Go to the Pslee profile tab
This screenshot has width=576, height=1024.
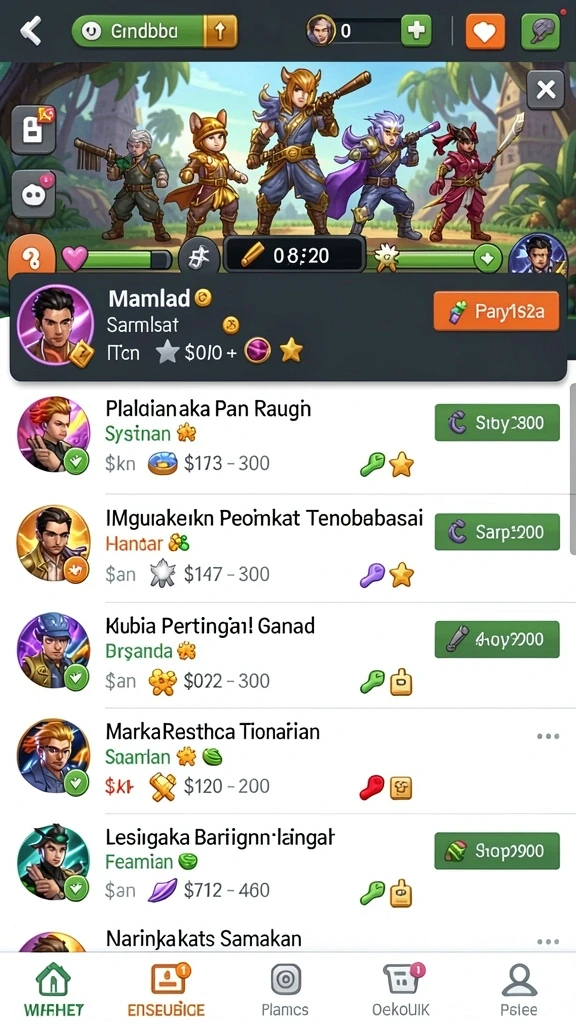pyautogui.click(x=520, y=989)
